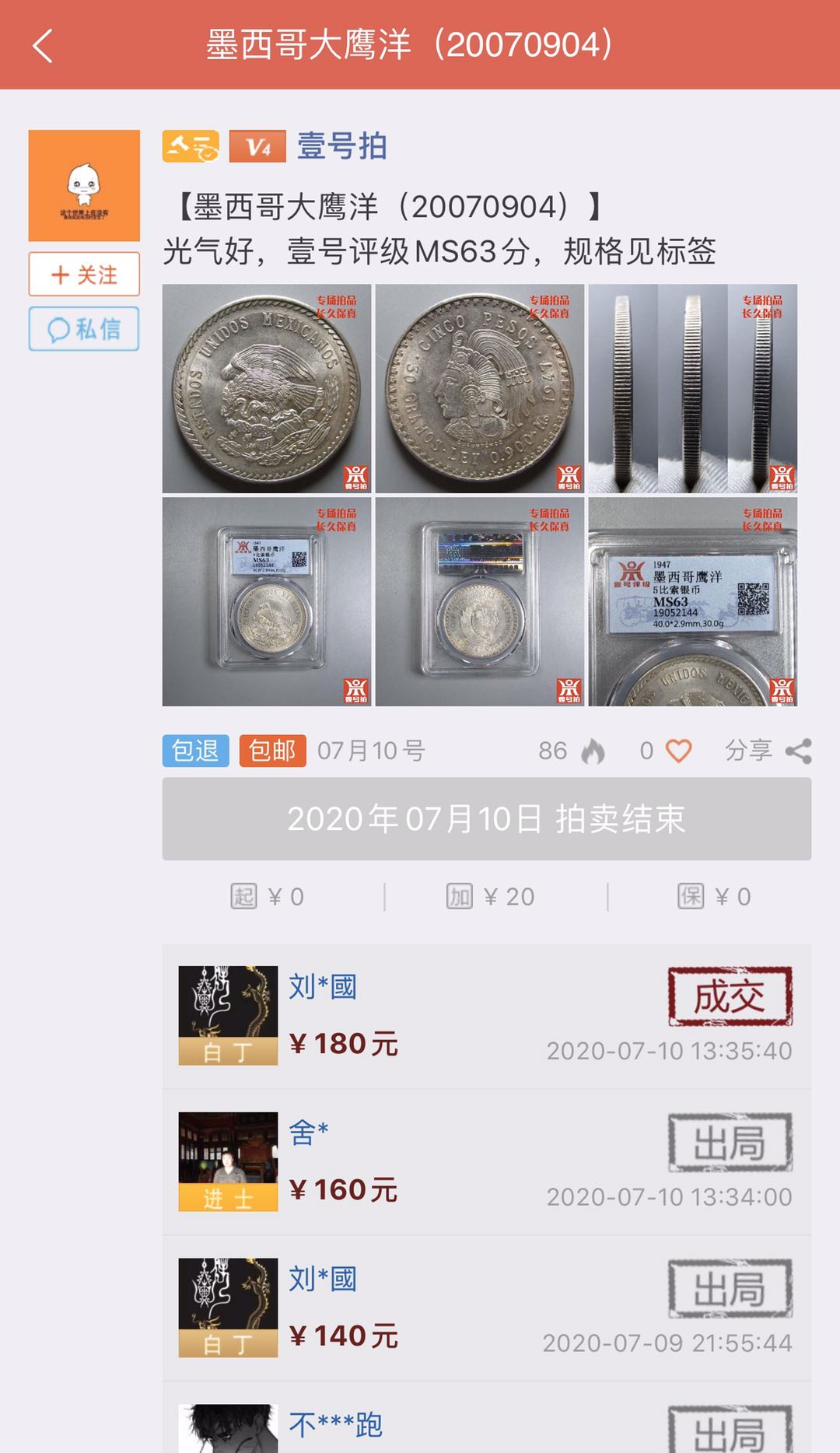Viewport: 840px width, 1453px height.
Task: Send a private message via 私信
Action: click(x=84, y=329)
